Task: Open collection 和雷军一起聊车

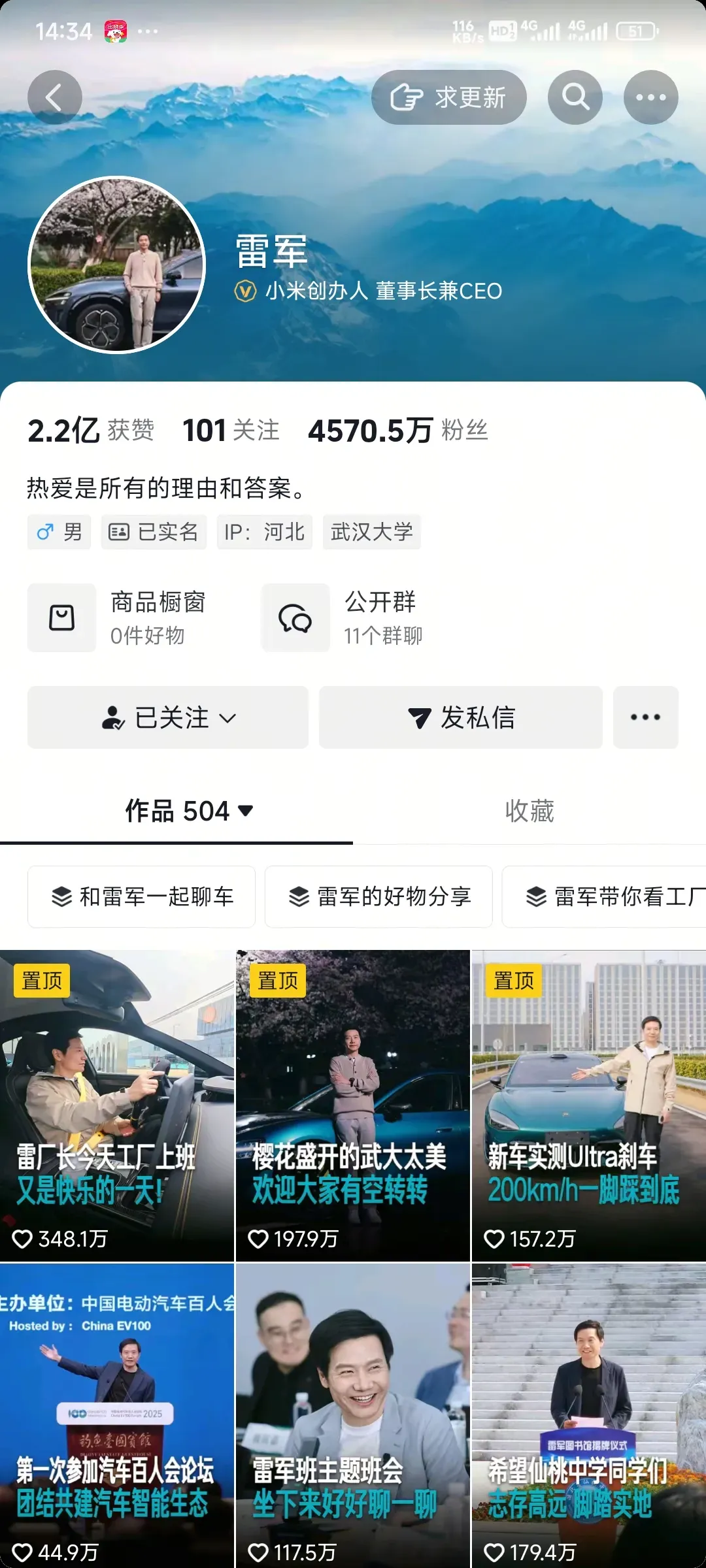Action: point(142,896)
